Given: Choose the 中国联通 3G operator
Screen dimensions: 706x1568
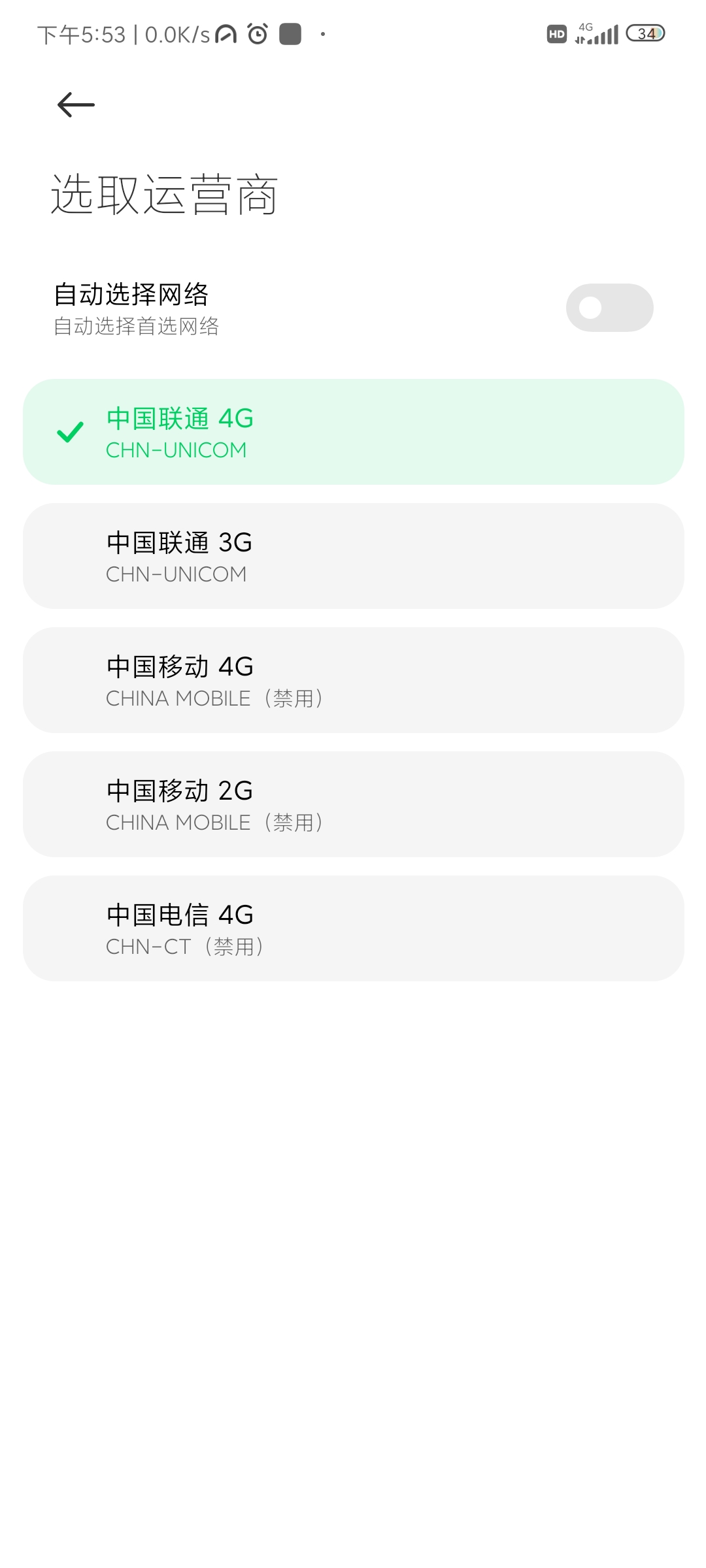Looking at the screenshot, I should (x=354, y=556).
